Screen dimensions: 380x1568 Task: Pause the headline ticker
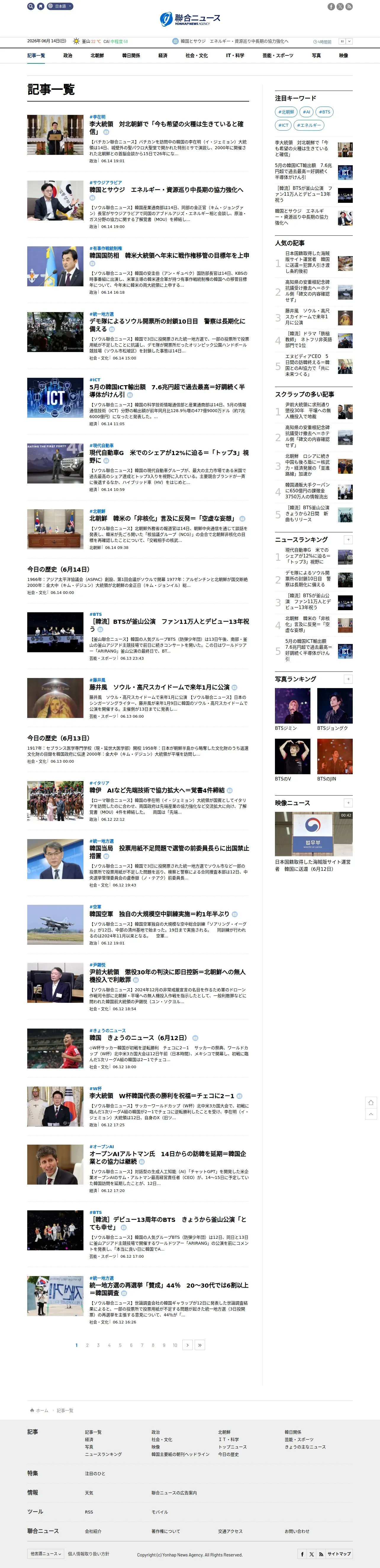(x=342, y=41)
